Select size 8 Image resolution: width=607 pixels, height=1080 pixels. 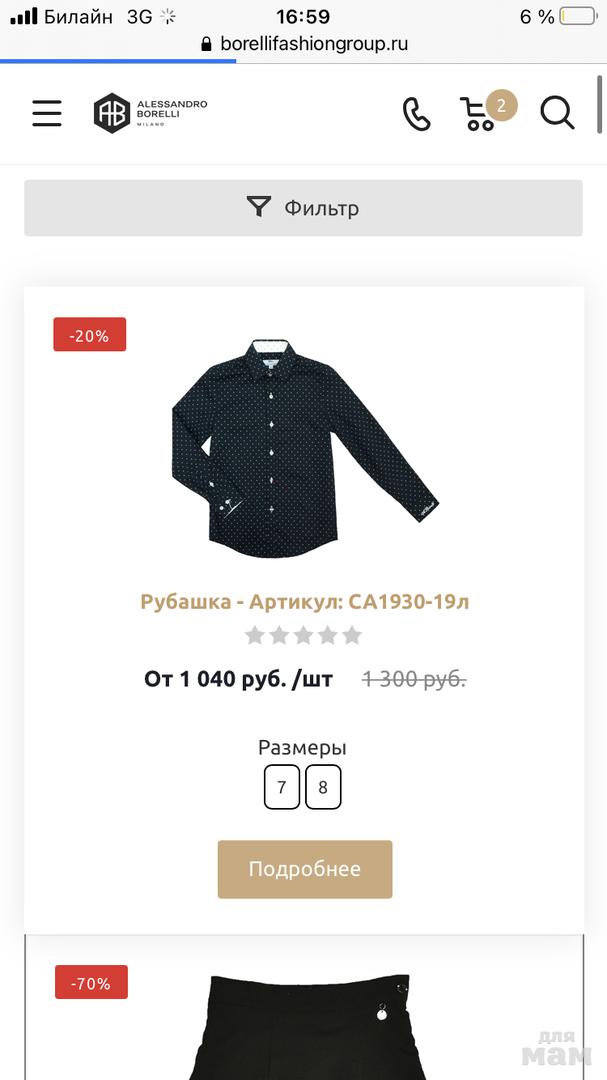pos(323,787)
